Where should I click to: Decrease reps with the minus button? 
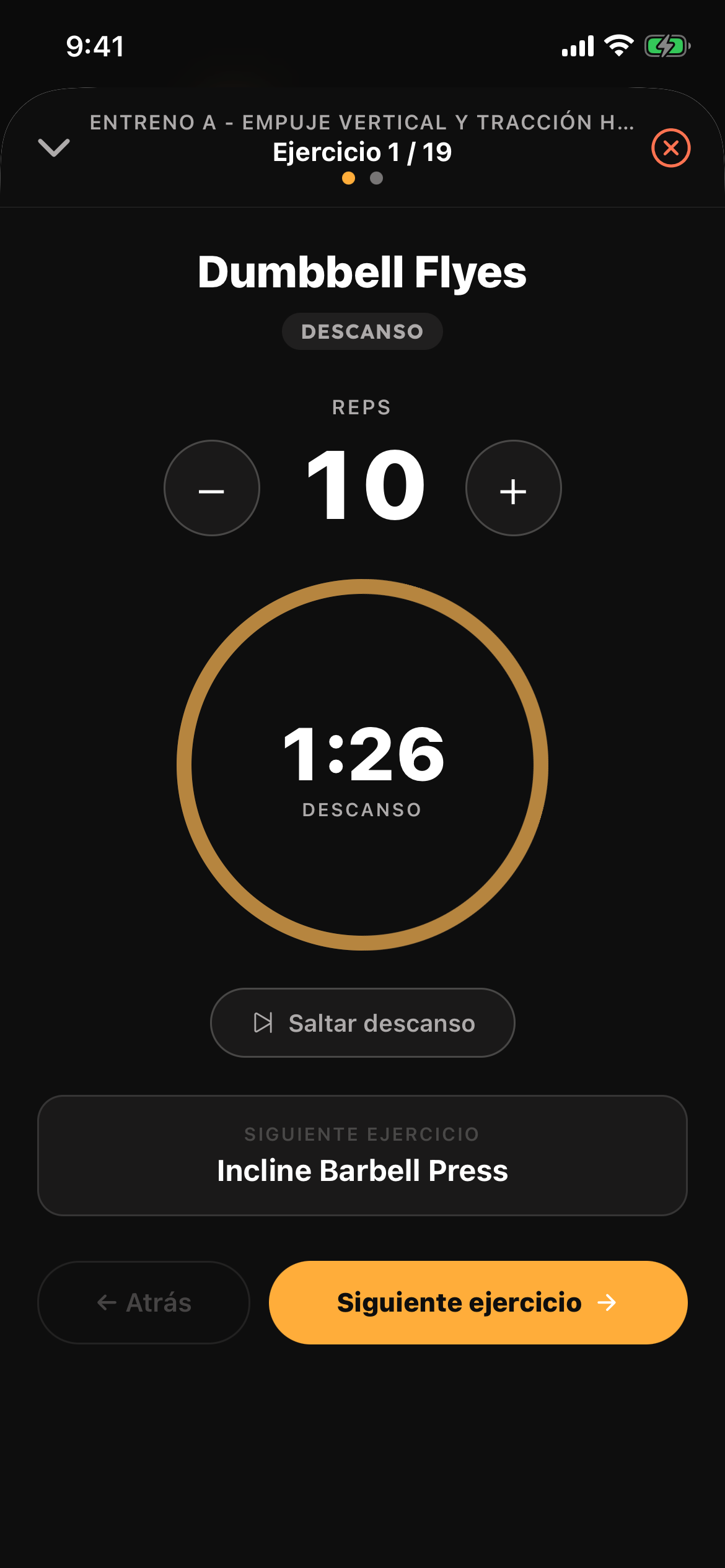212,488
